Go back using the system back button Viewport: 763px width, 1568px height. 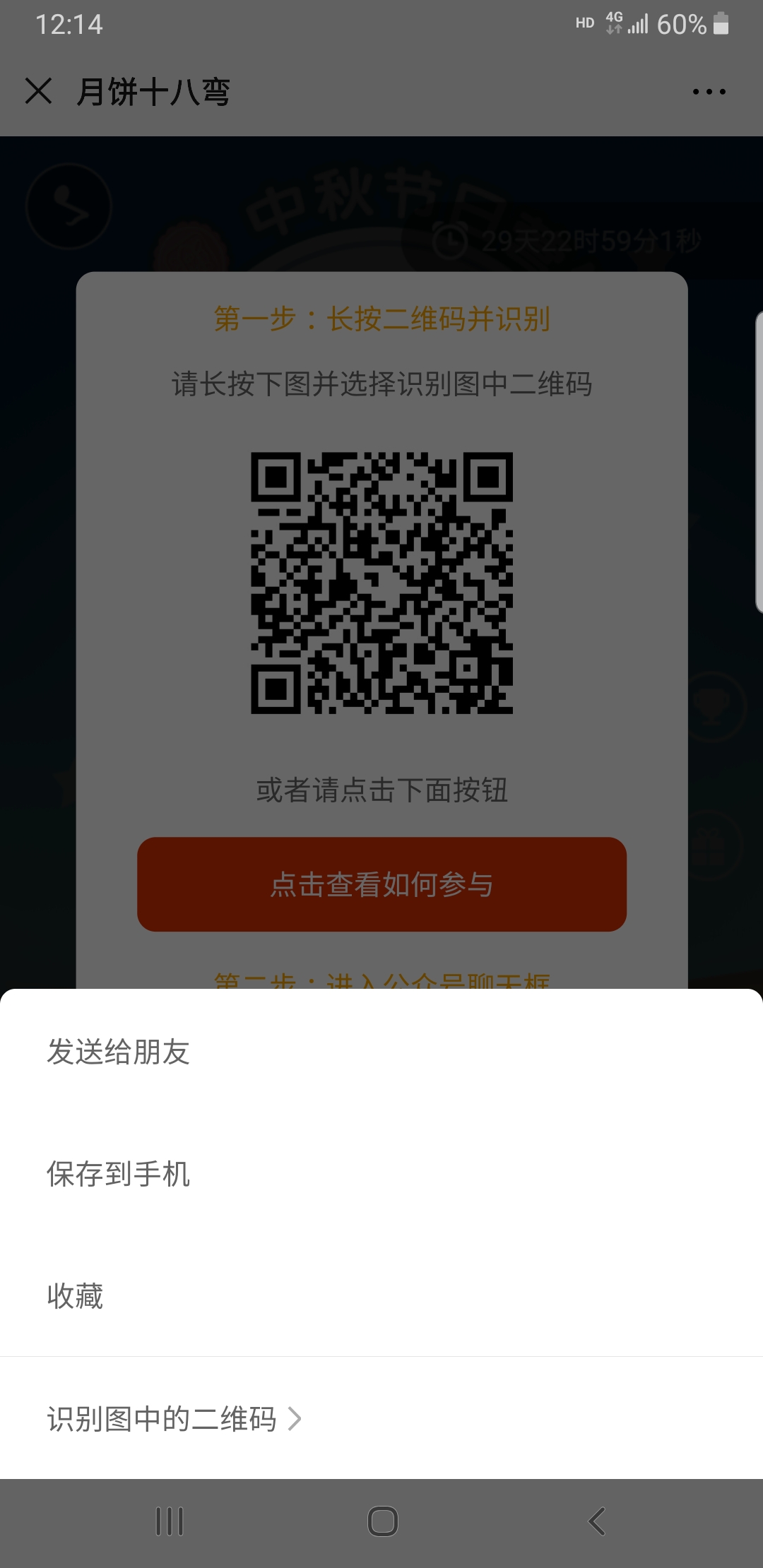click(597, 1521)
